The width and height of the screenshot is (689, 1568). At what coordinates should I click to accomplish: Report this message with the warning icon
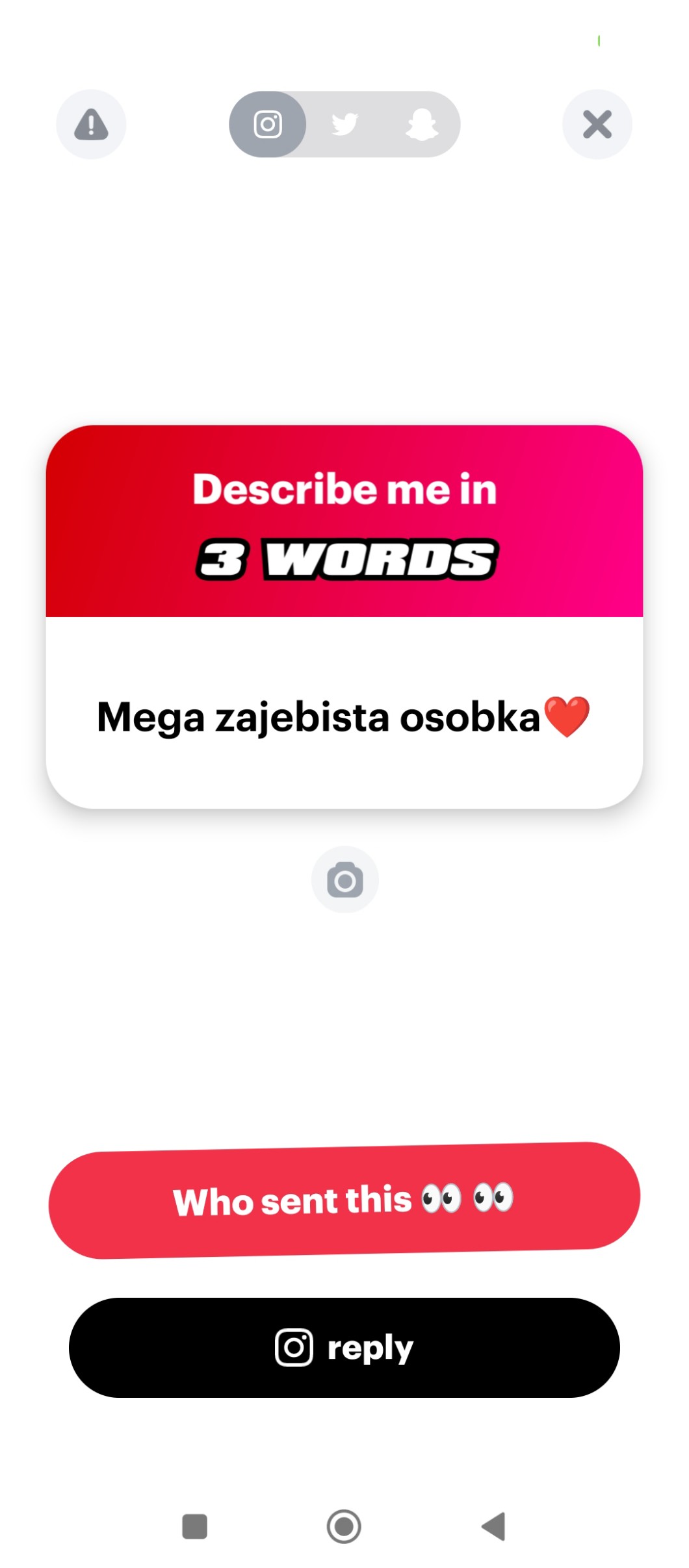[x=91, y=124]
